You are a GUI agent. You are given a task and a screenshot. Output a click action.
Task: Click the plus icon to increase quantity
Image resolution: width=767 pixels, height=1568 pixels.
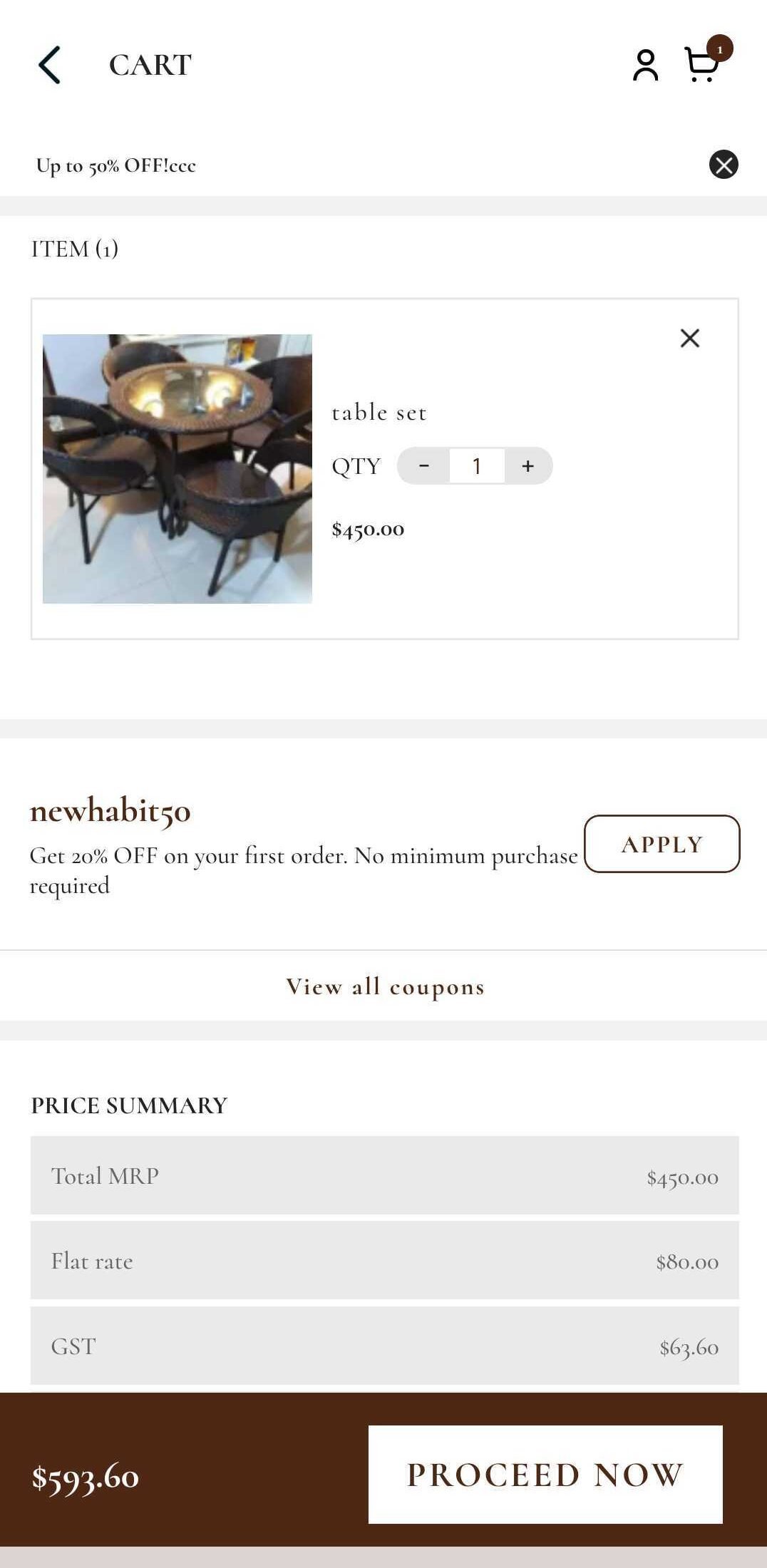[x=527, y=465]
